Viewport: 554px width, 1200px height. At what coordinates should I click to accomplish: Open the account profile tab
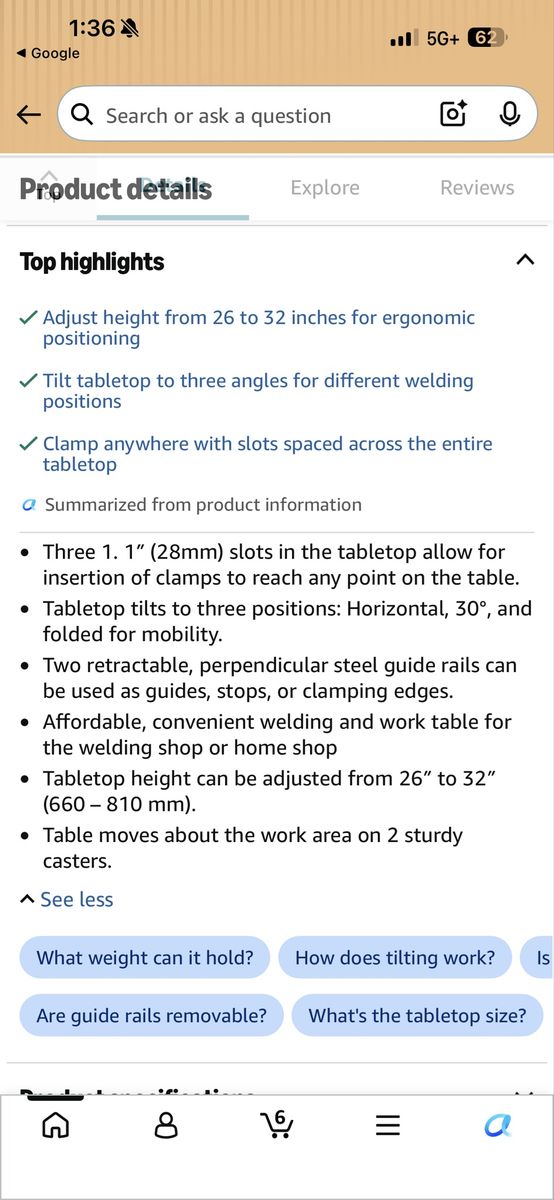(x=166, y=1125)
